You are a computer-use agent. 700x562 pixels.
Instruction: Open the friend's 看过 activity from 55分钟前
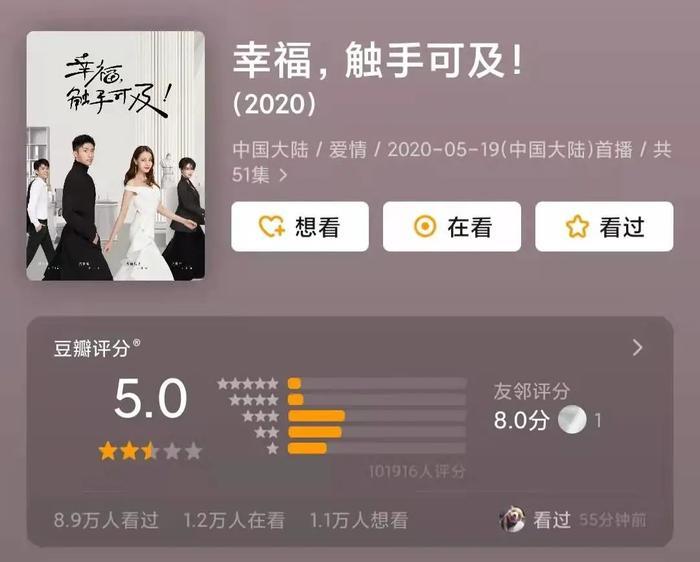573,520
